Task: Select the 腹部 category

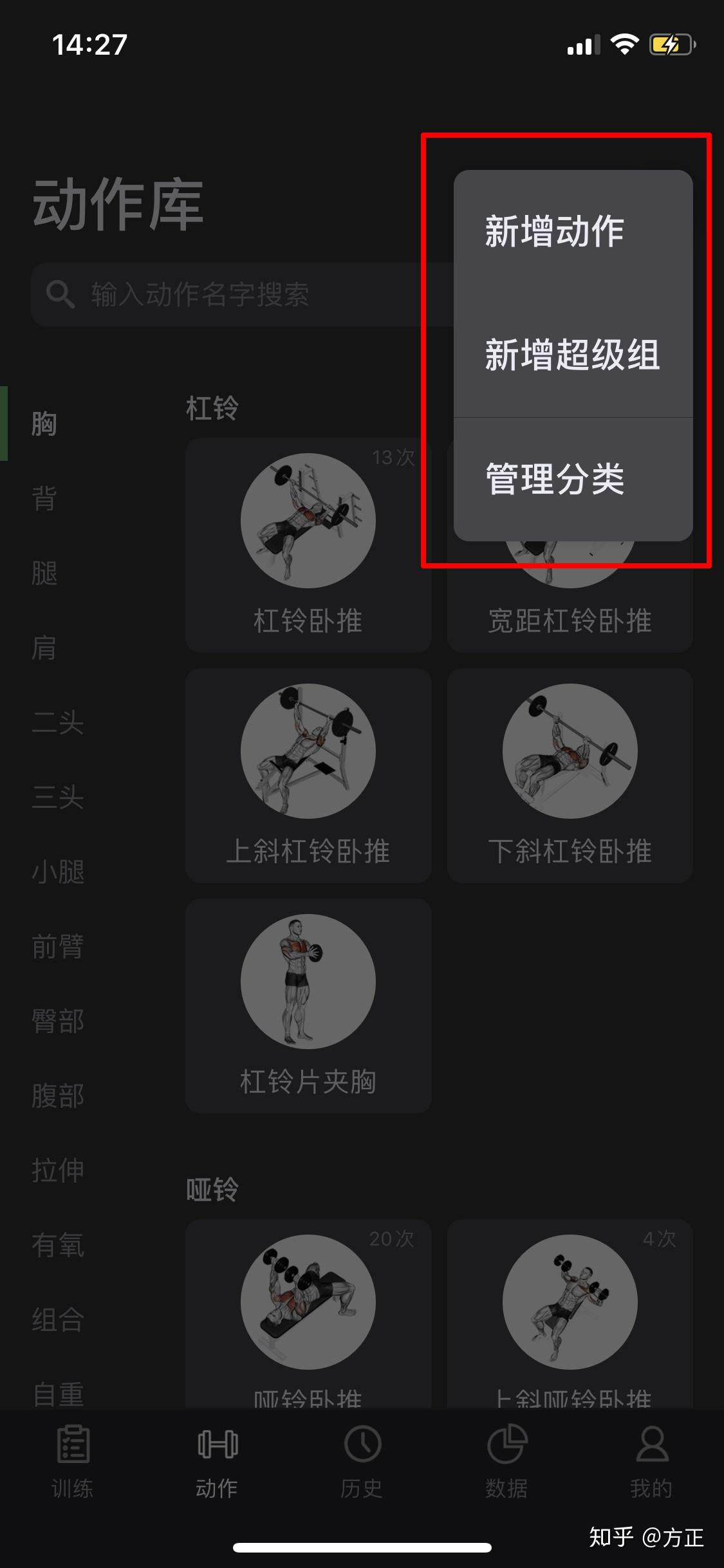Action: (58, 1096)
